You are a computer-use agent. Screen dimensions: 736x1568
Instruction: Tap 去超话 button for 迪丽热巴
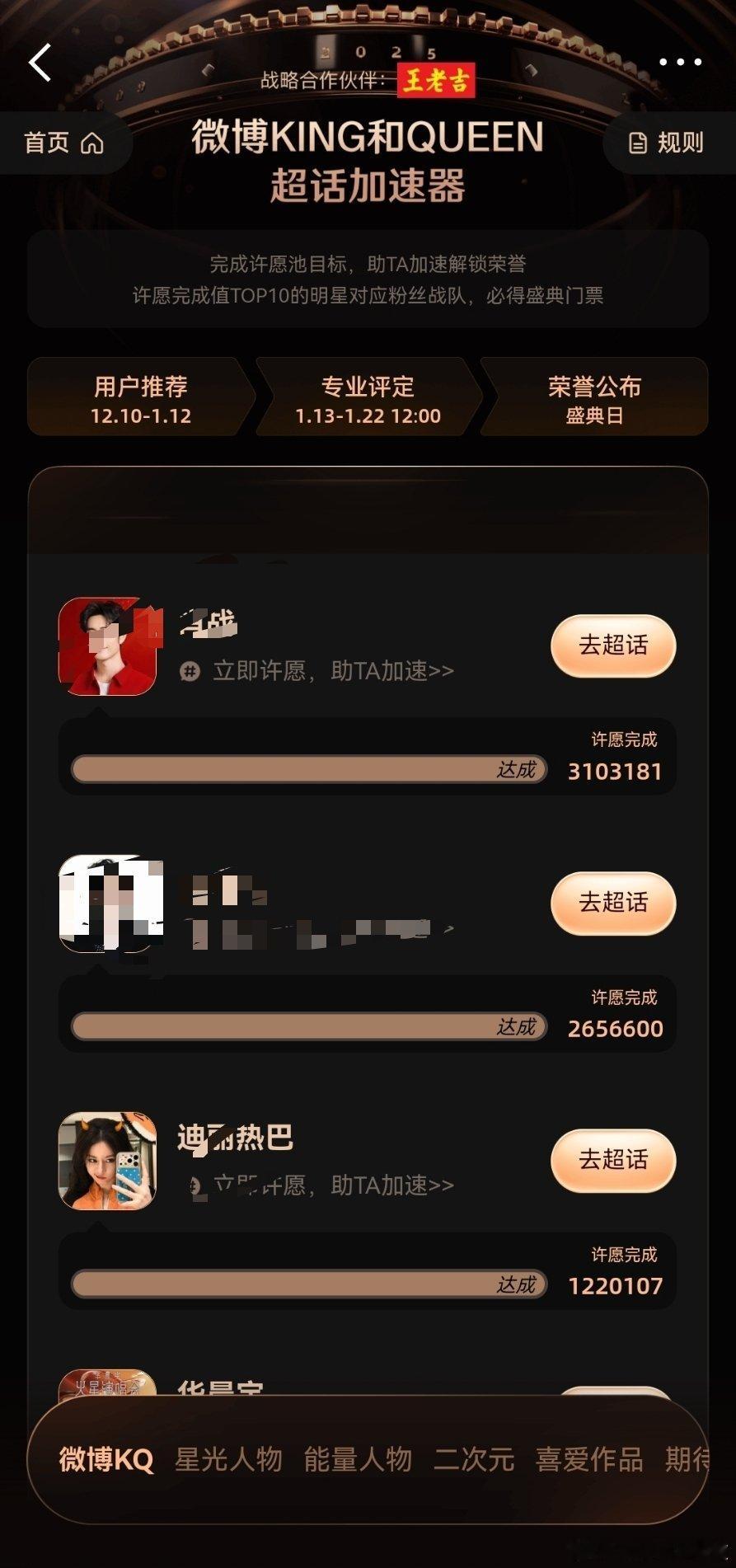(612, 1161)
